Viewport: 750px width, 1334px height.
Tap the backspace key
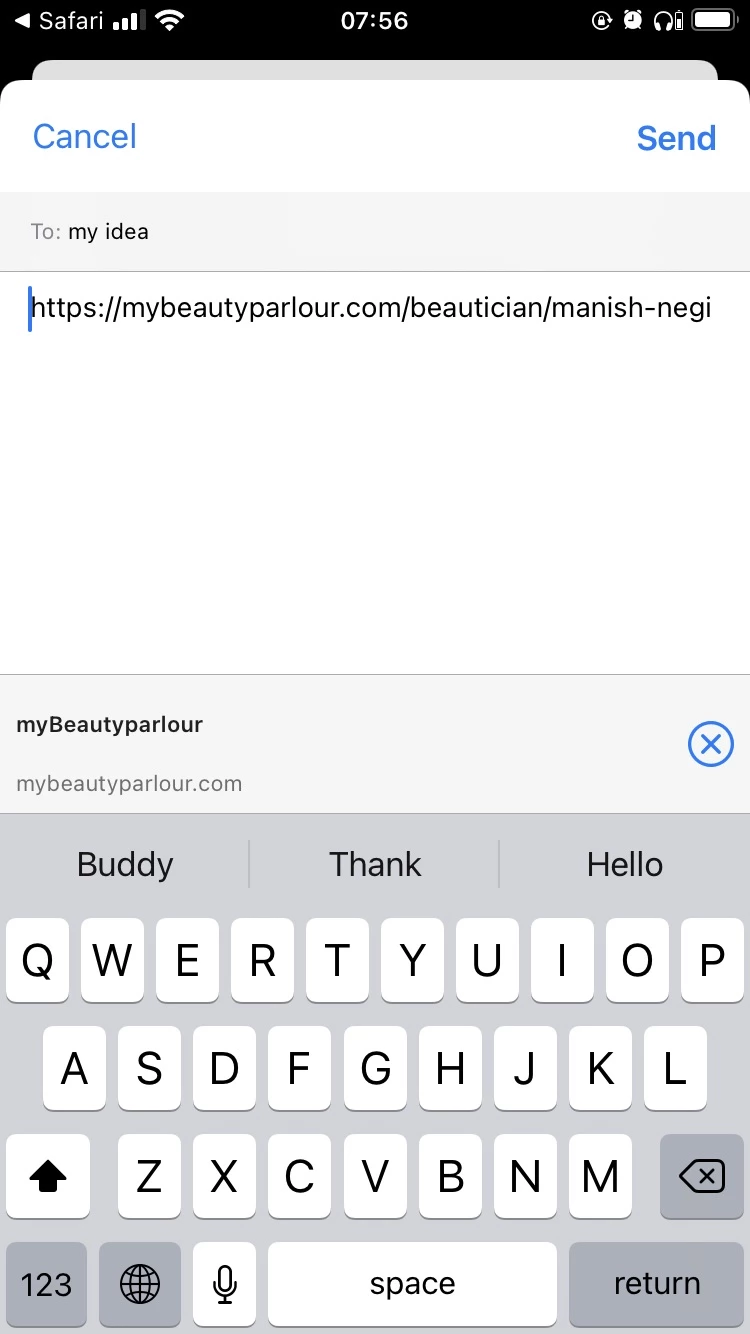[702, 1176]
